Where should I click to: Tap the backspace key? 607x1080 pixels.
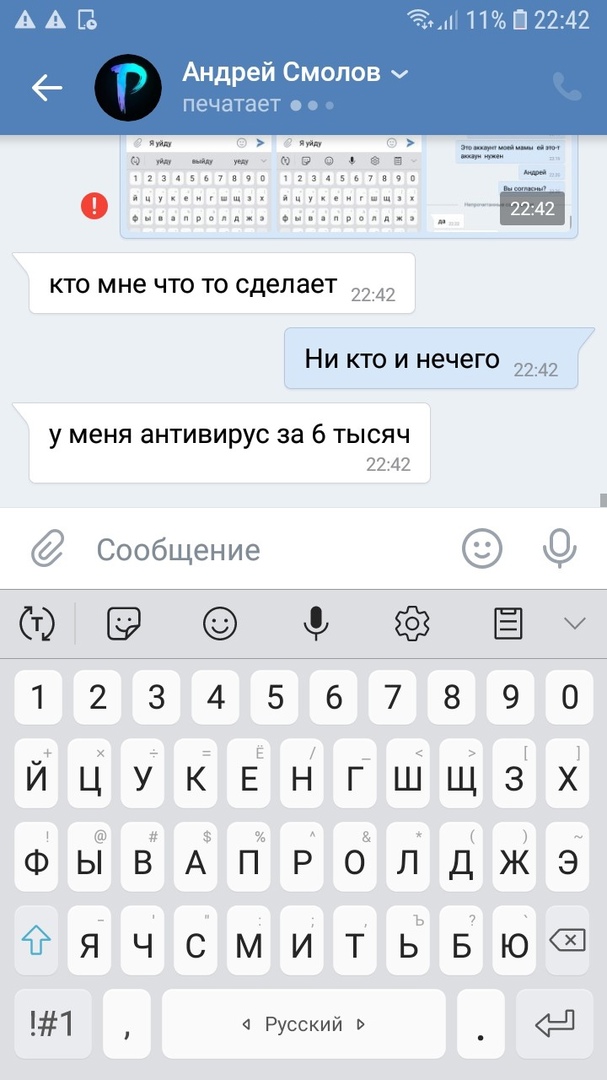coord(567,941)
